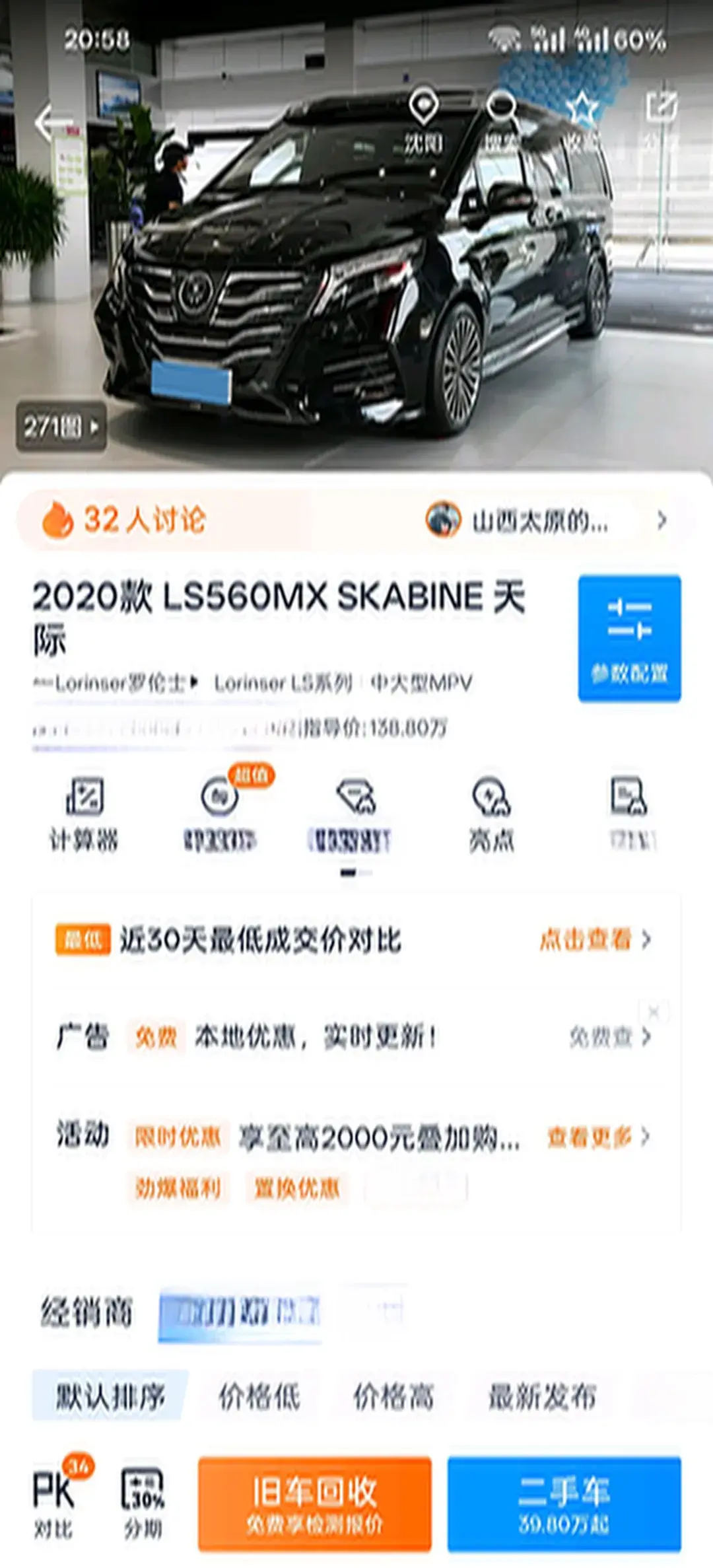Open the 计算器 price calculator
This screenshot has height=1568, width=713.
[x=84, y=813]
